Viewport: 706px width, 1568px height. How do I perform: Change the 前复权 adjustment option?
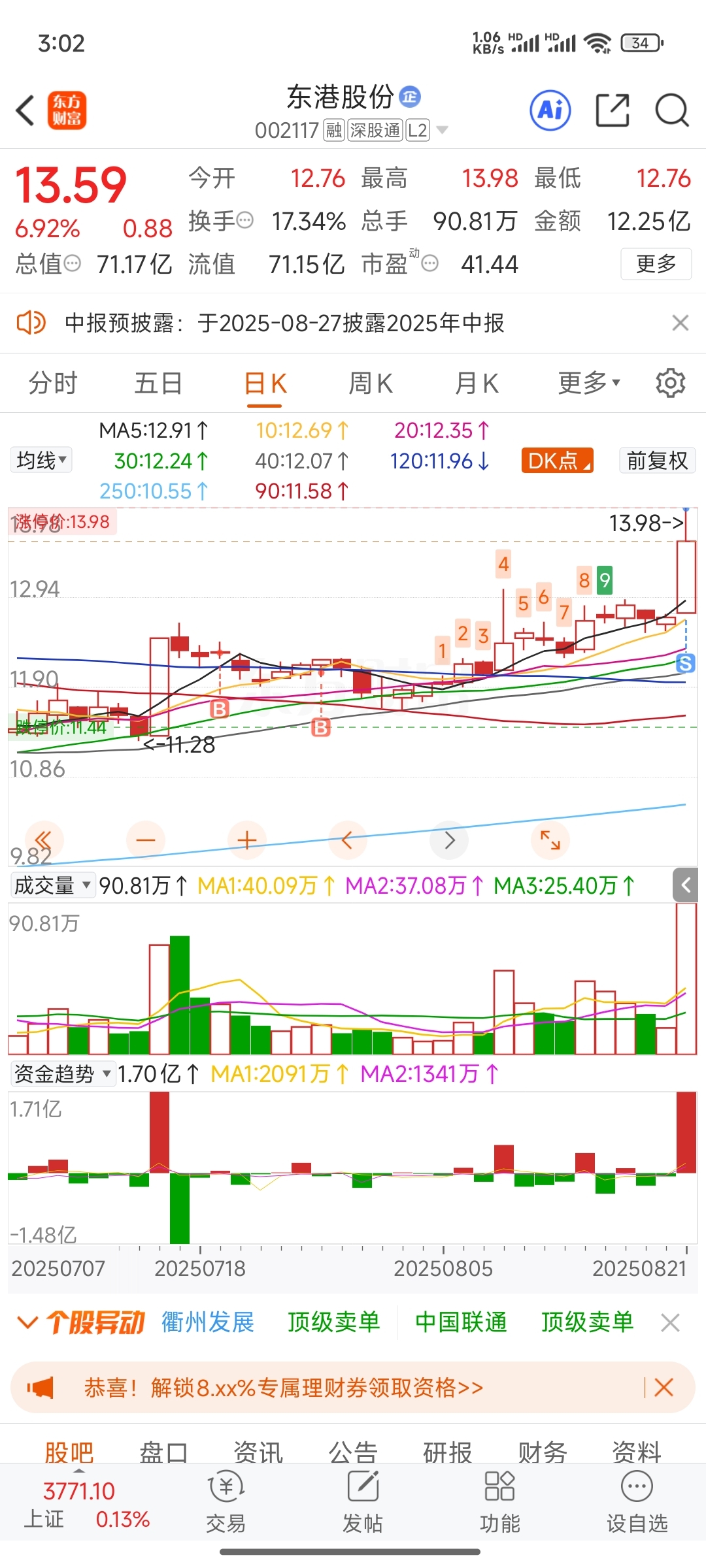click(657, 461)
